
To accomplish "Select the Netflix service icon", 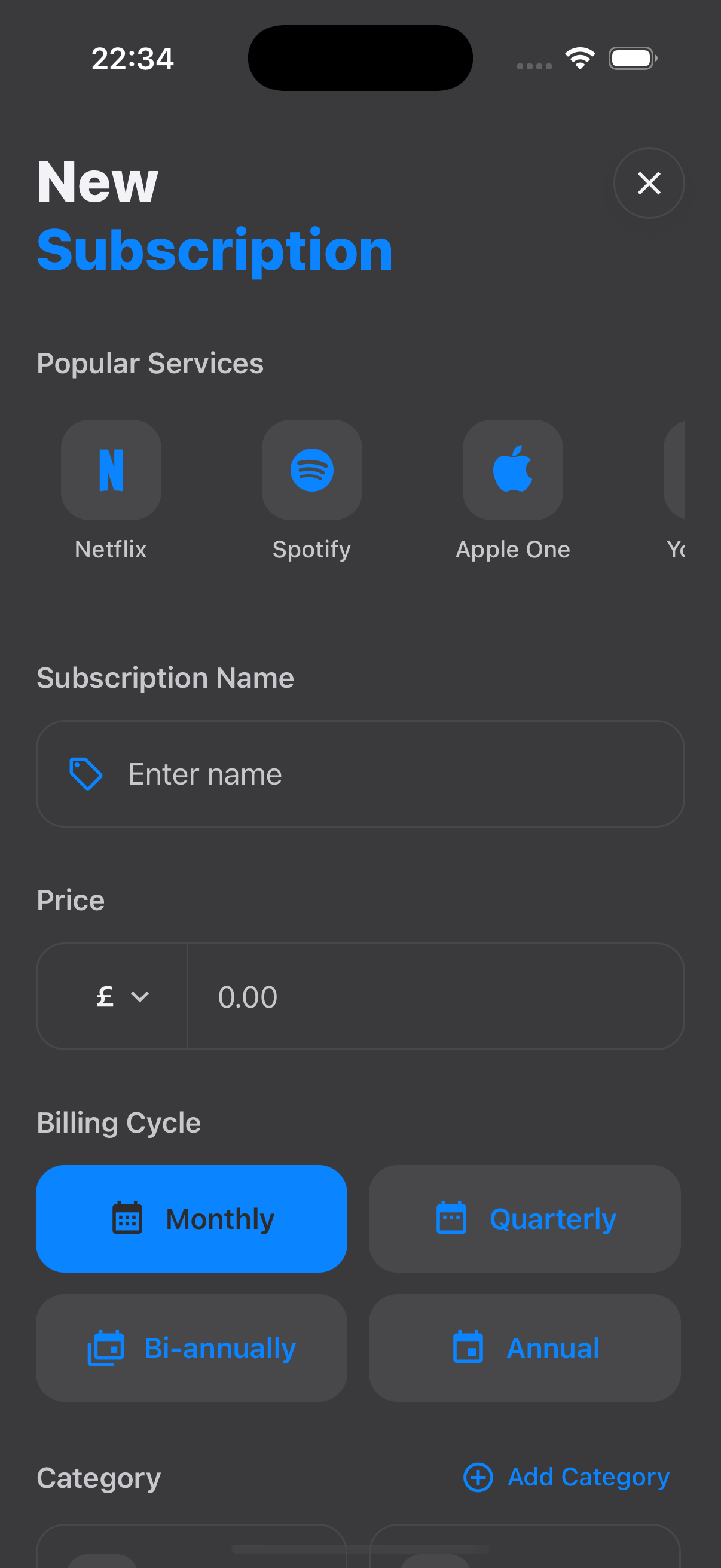I will 110,469.
